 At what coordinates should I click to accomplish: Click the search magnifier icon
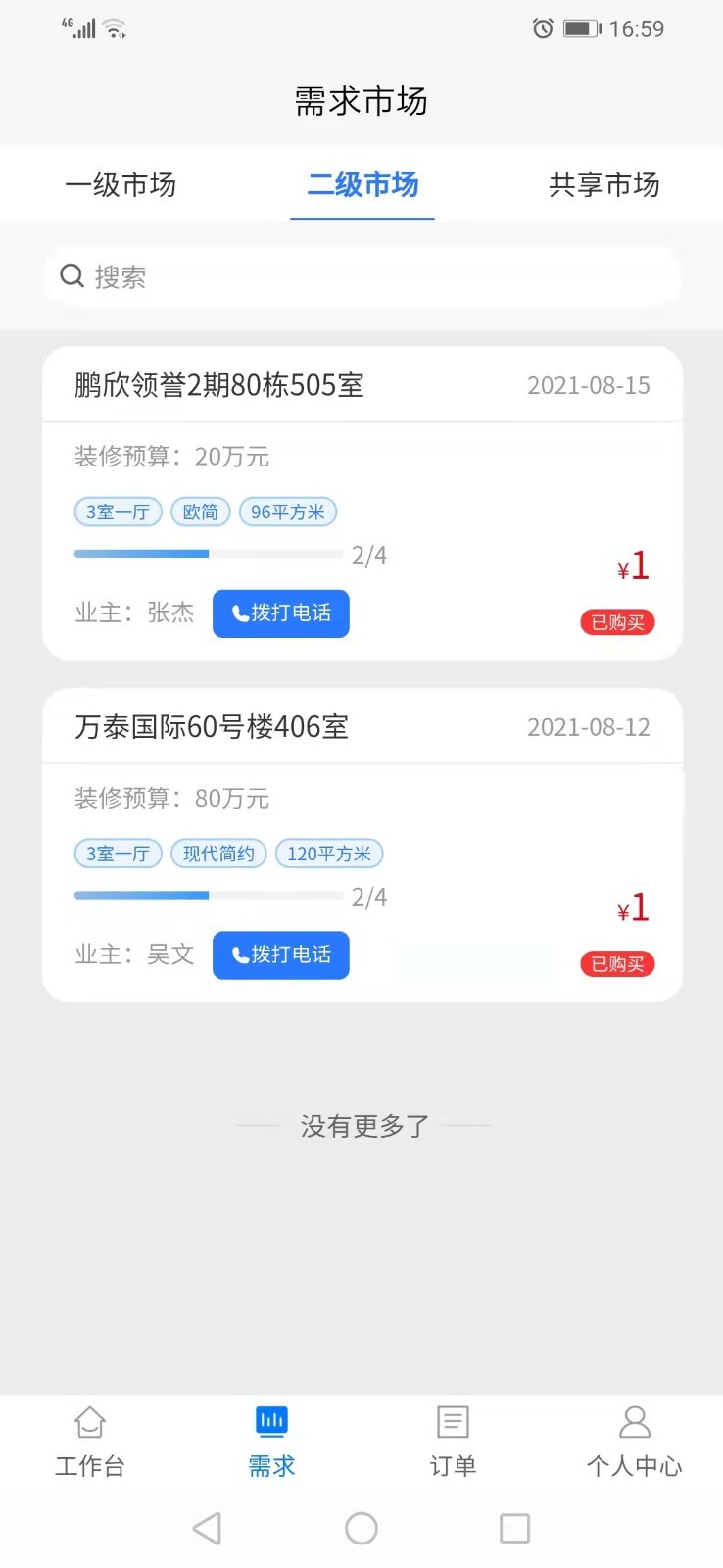tap(72, 276)
